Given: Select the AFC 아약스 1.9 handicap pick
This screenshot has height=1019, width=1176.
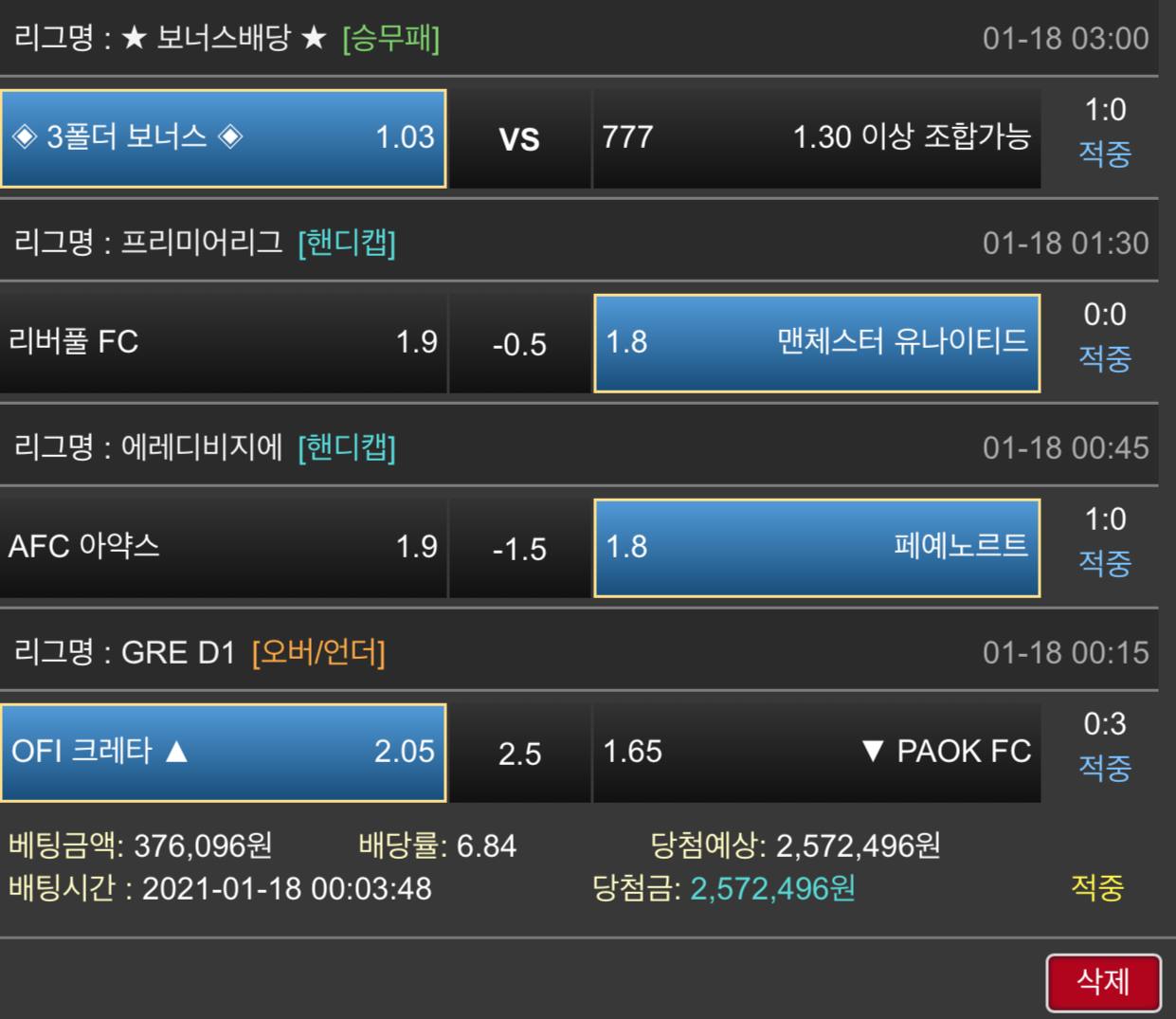Looking at the screenshot, I should pyautogui.click(x=224, y=548).
